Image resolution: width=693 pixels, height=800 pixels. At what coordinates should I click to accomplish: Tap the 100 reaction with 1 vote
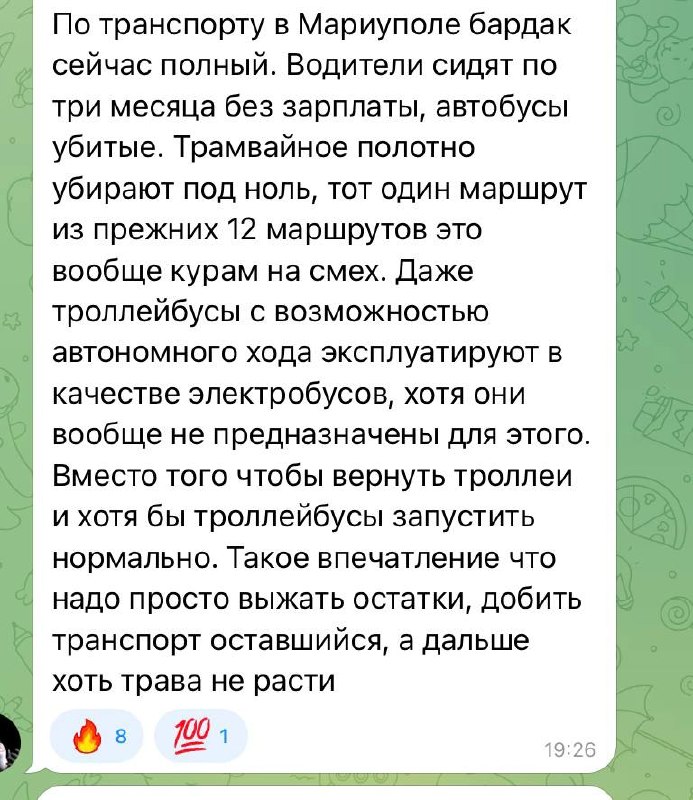click(x=202, y=738)
